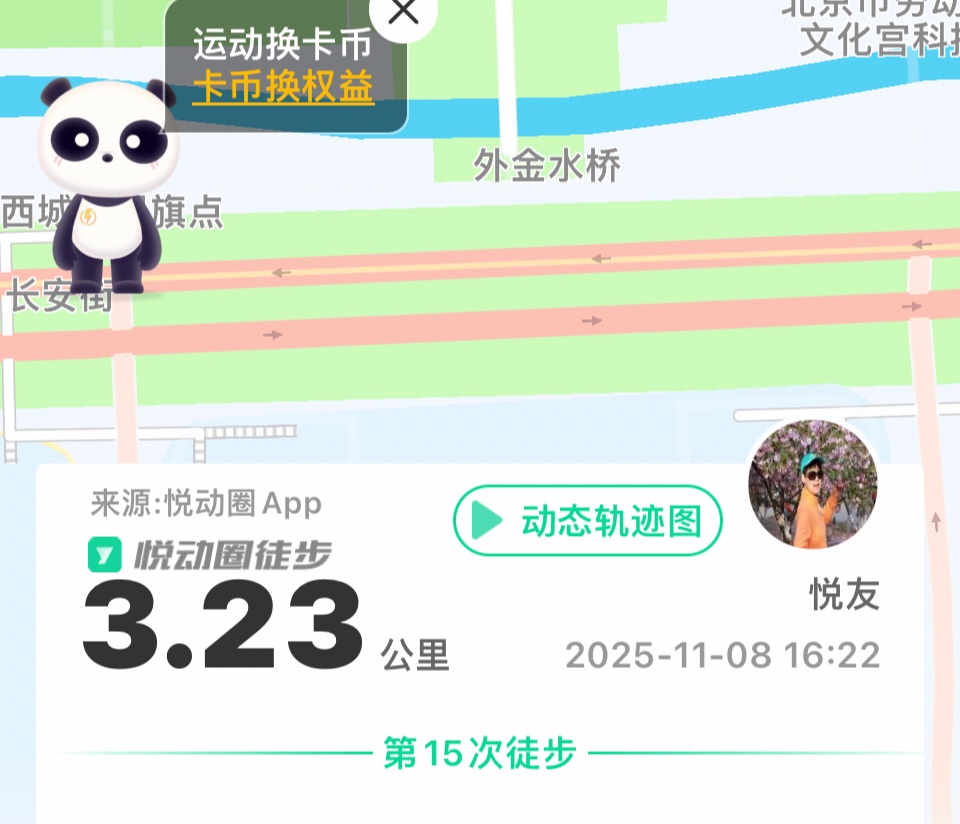Viewport: 960px width, 824px height.
Task: Play the 动态轨迹图 animation
Action: 587,520
